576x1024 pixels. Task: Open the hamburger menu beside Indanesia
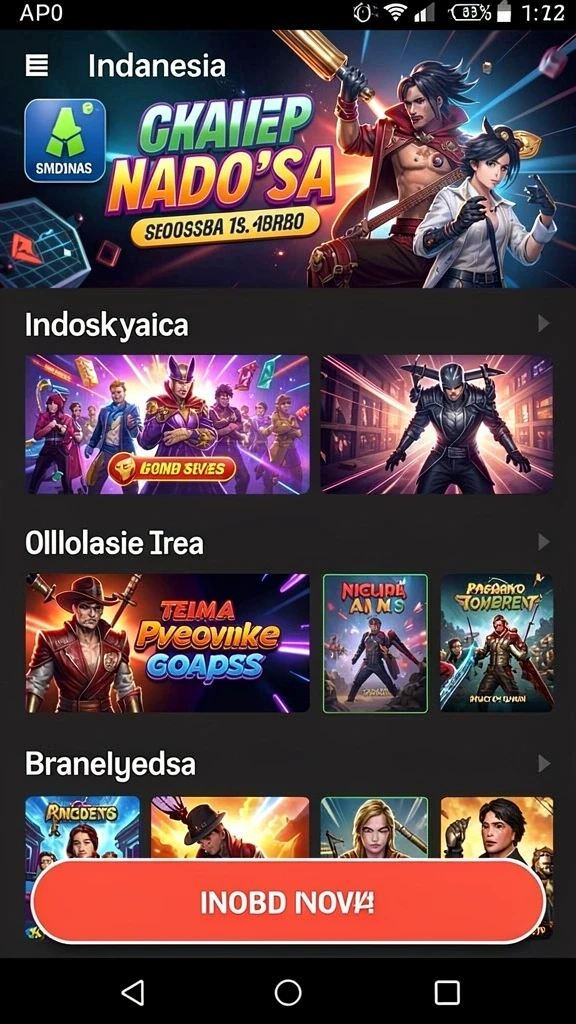tap(37, 65)
